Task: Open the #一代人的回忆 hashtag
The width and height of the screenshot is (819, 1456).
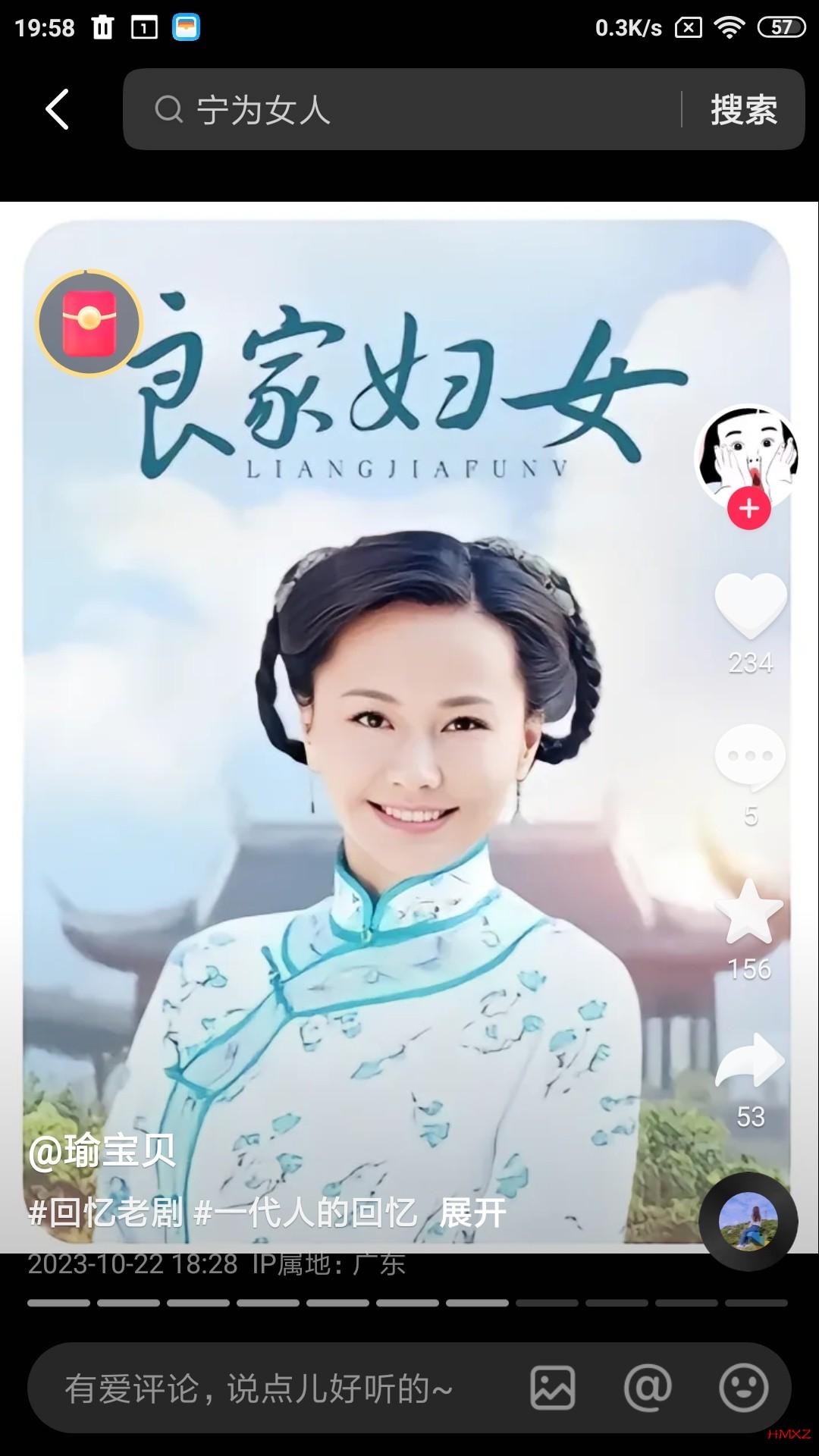Action: (305, 1213)
